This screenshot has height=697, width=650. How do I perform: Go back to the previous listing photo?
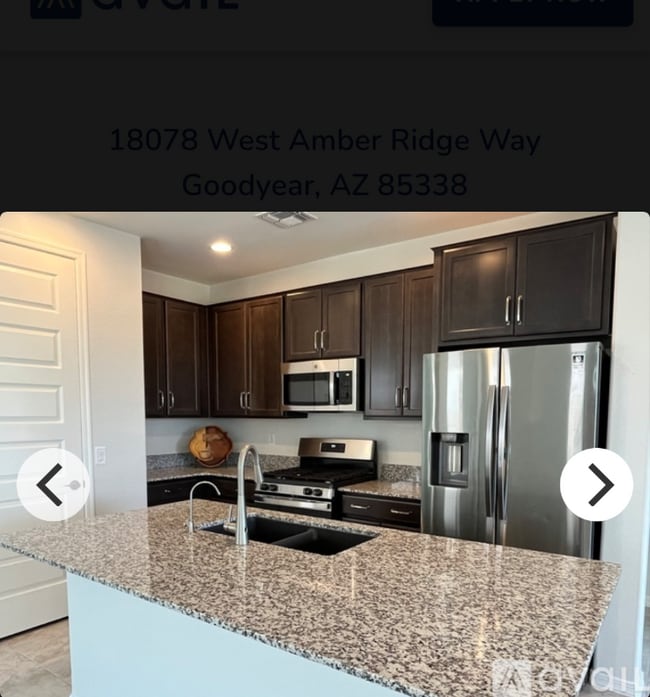click(53, 485)
